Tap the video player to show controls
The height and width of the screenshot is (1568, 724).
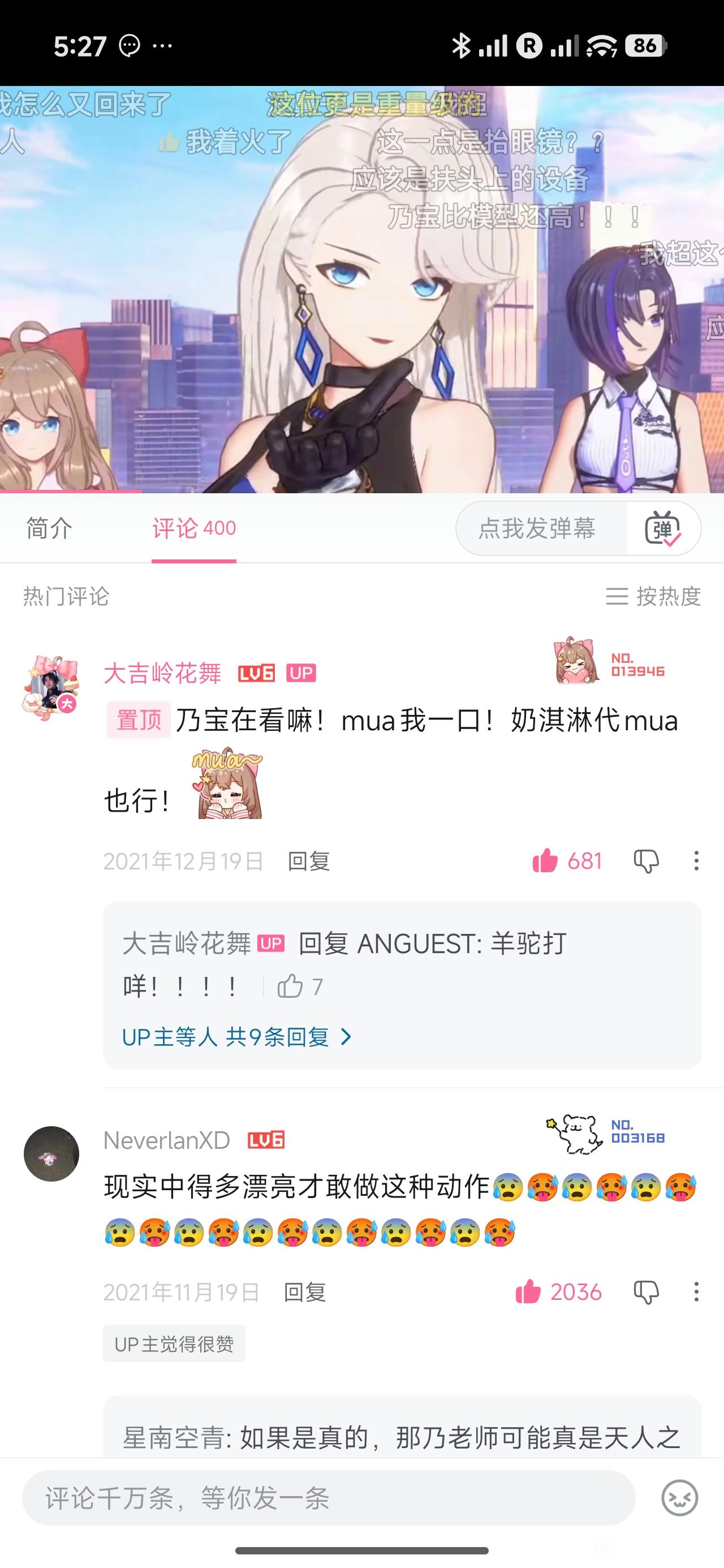pos(361,289)
